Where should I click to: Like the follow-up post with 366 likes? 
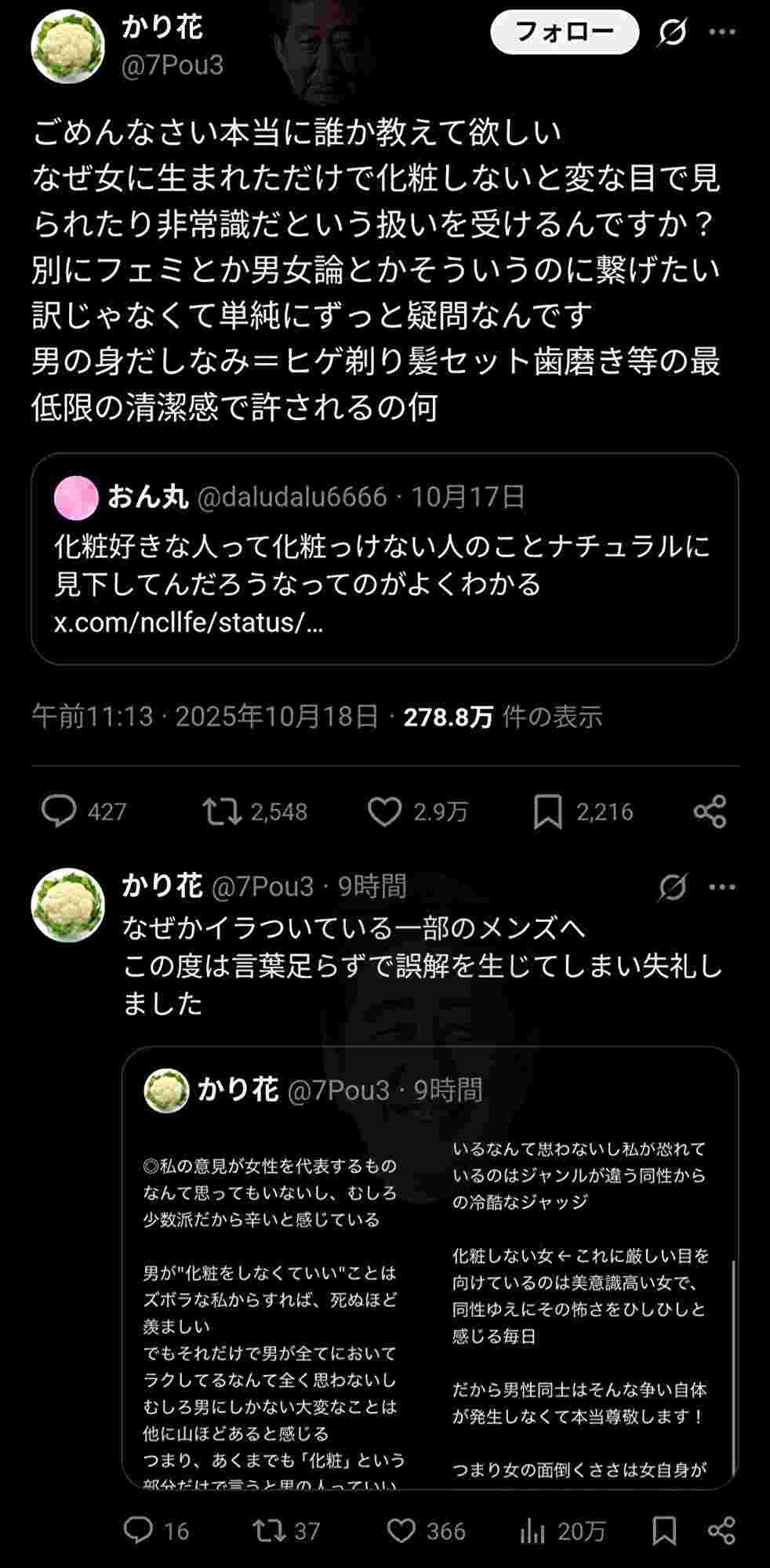click(x=401, y=1530)
